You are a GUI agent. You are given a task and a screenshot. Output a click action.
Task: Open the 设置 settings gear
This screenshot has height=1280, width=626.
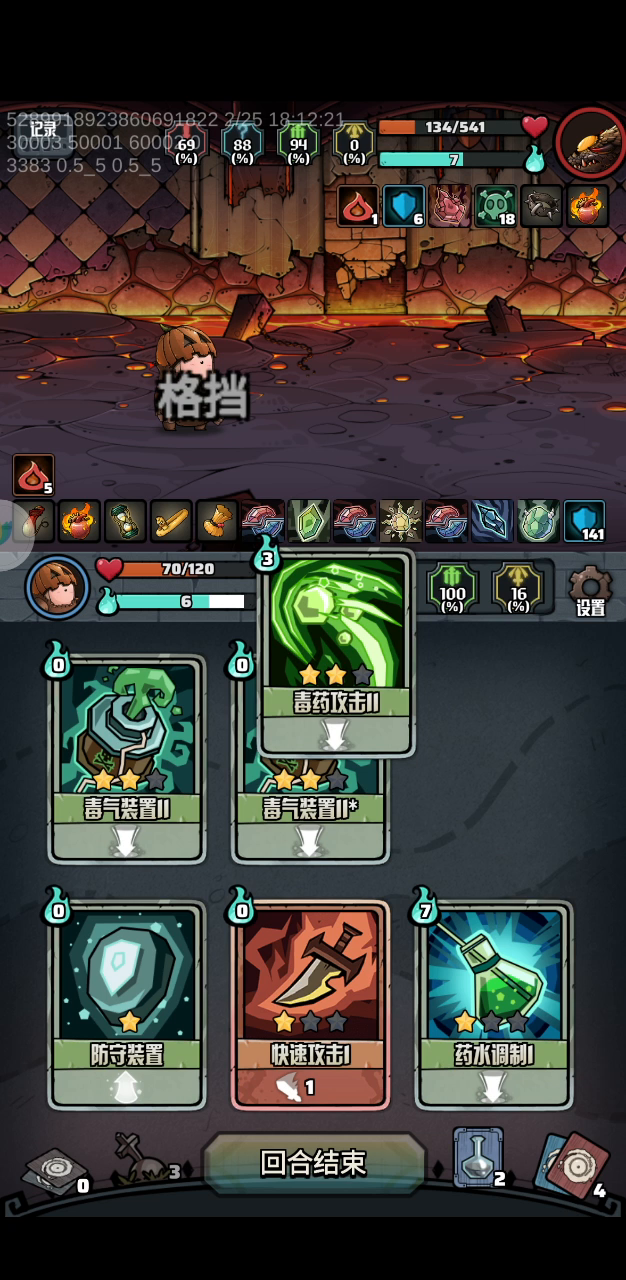[x=590, y=591]
